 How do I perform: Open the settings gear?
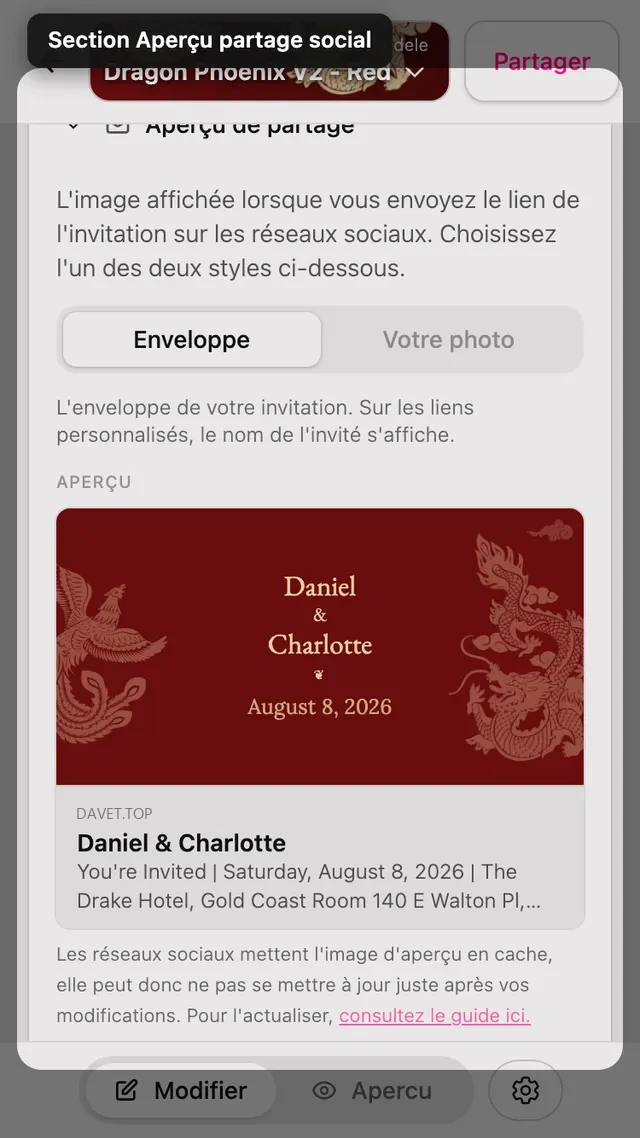tap(525, 1090)
